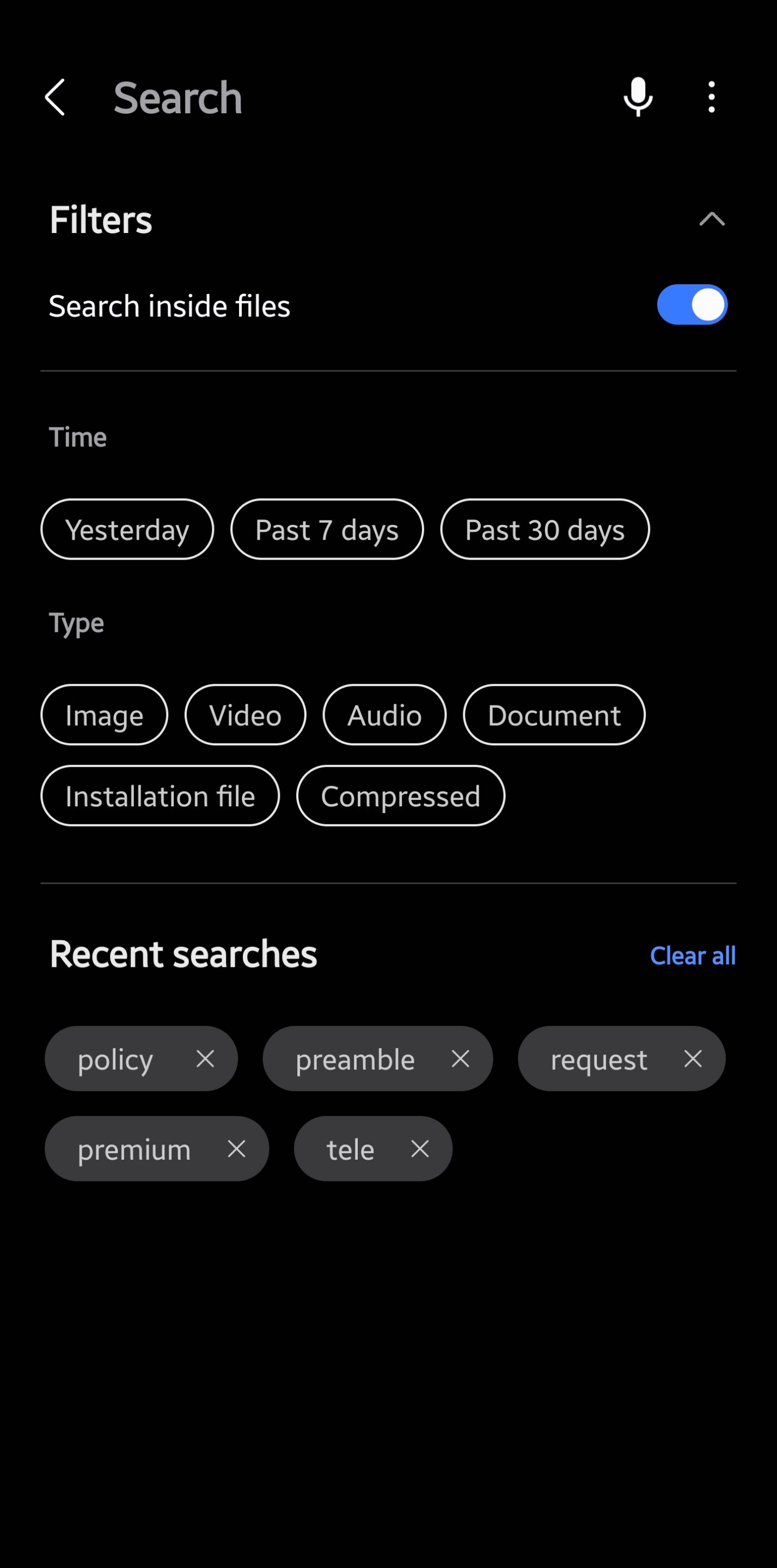
Task: Select the Installation file chip
Action: [x=160, y=795]
